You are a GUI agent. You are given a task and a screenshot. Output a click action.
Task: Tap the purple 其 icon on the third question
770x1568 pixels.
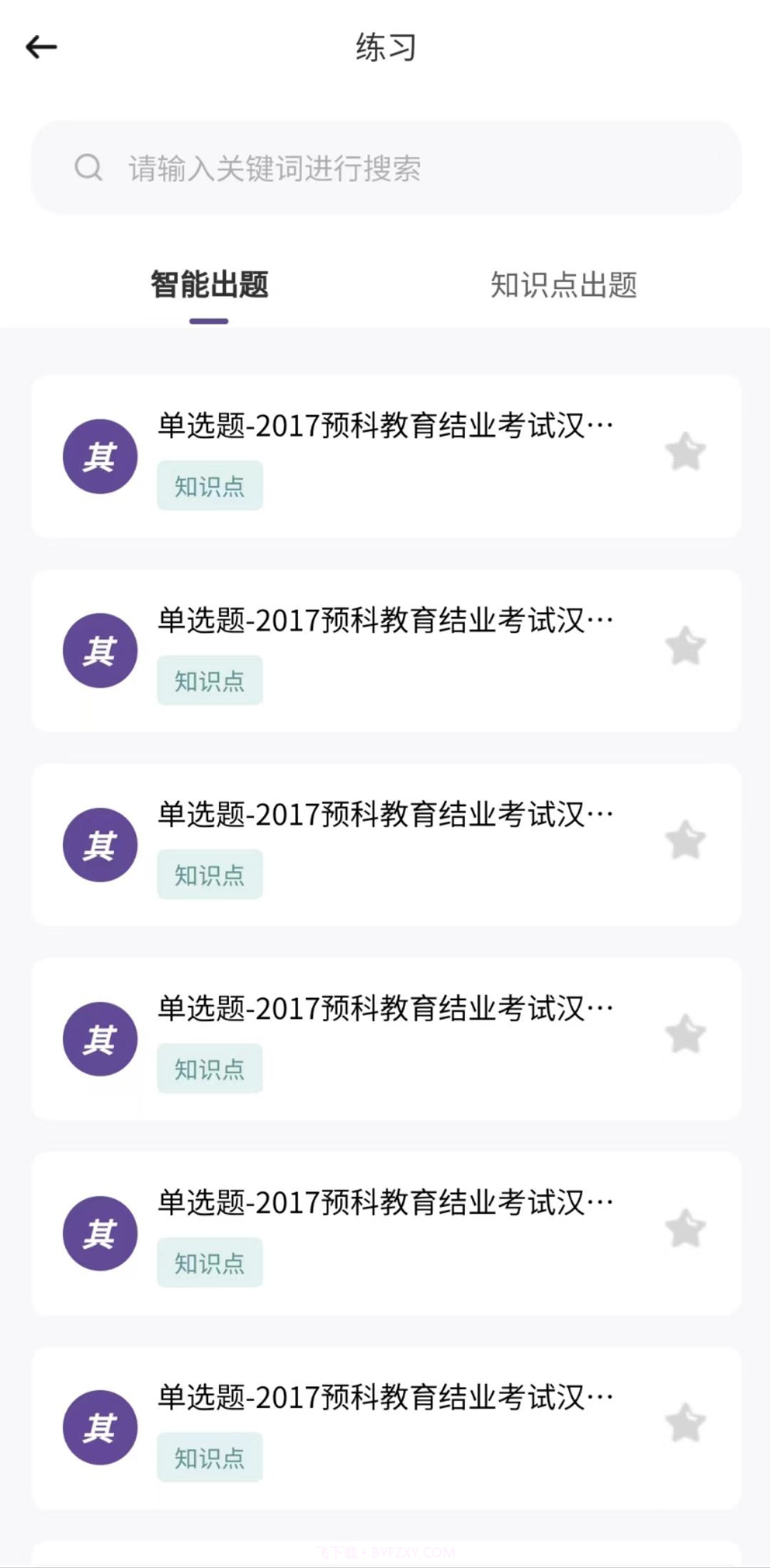pyautogui.click(x=100, y=845)
